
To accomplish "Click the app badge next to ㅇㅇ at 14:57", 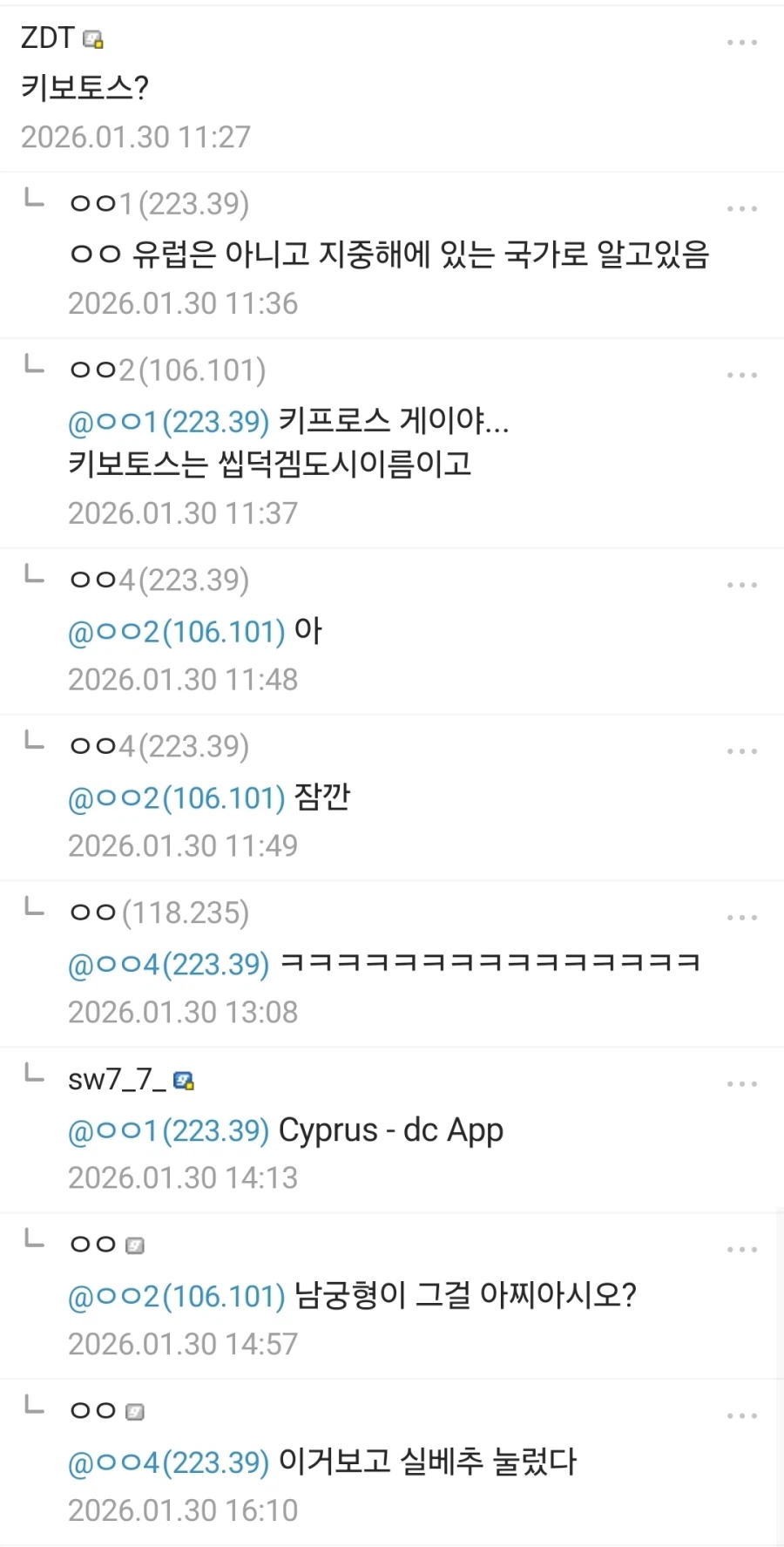I will pos(135,1245).
